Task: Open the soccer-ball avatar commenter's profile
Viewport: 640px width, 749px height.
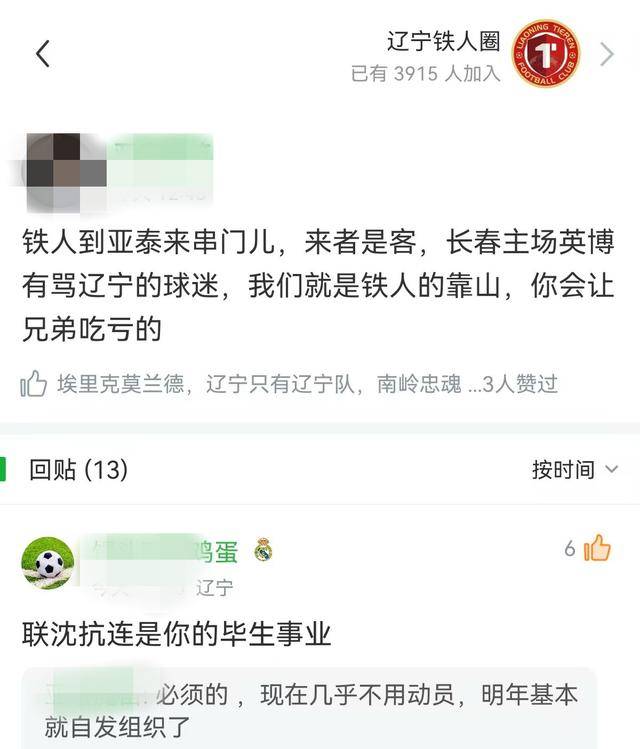Action: [x=48, y=562]
